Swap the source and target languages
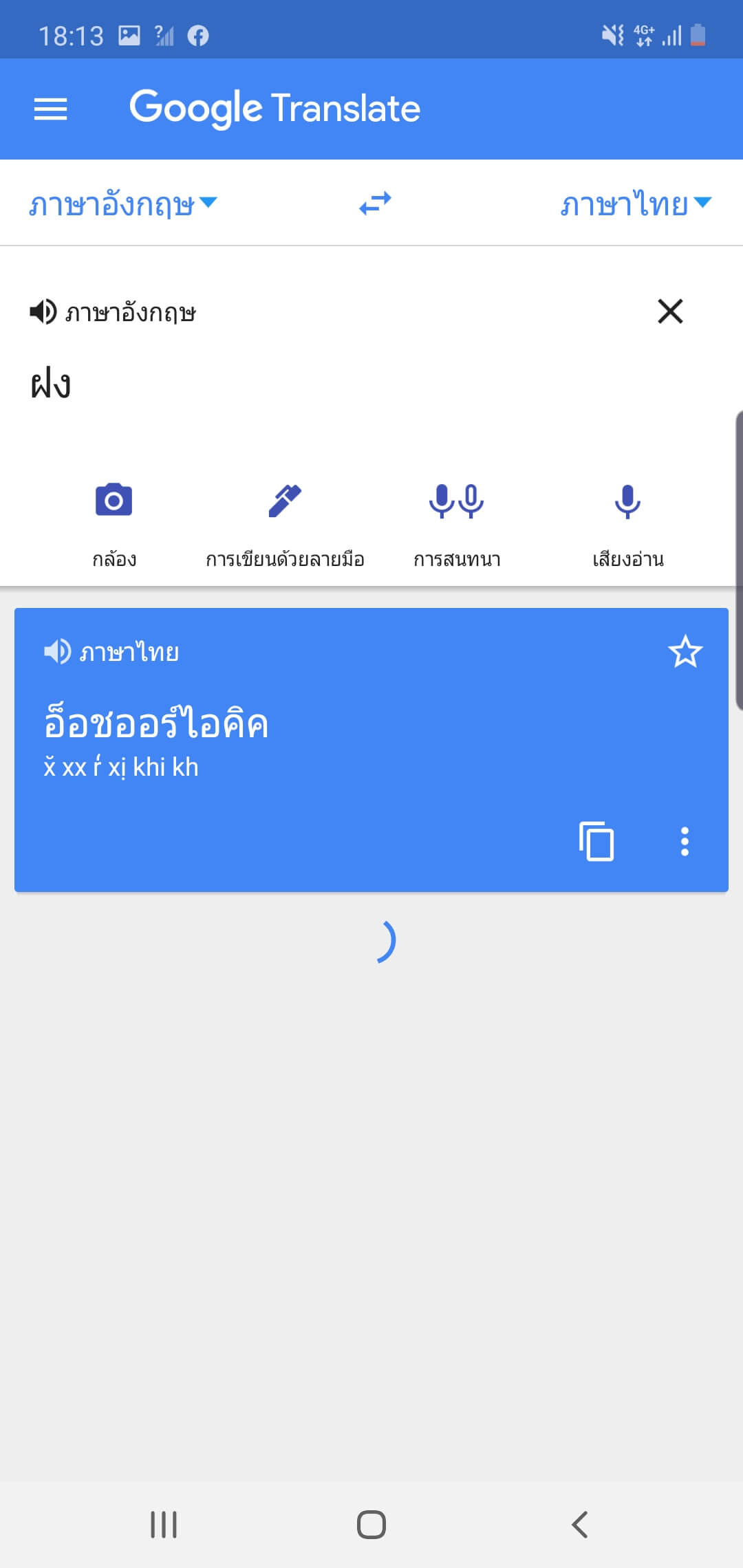The height and width of the screenshot is (1568, 743). click(x=375, y=204)
